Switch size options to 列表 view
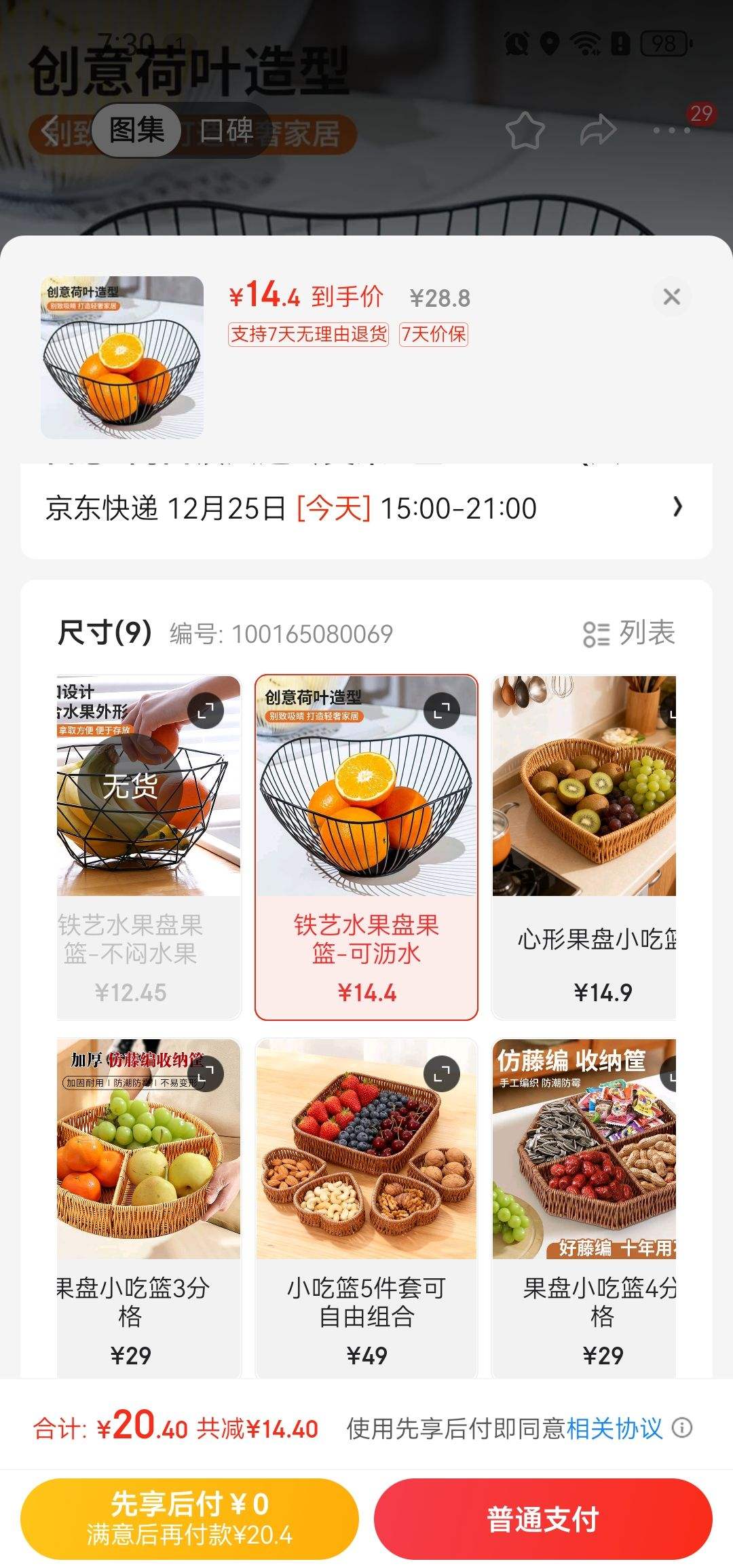733x1568 pixels. point(629,633)
